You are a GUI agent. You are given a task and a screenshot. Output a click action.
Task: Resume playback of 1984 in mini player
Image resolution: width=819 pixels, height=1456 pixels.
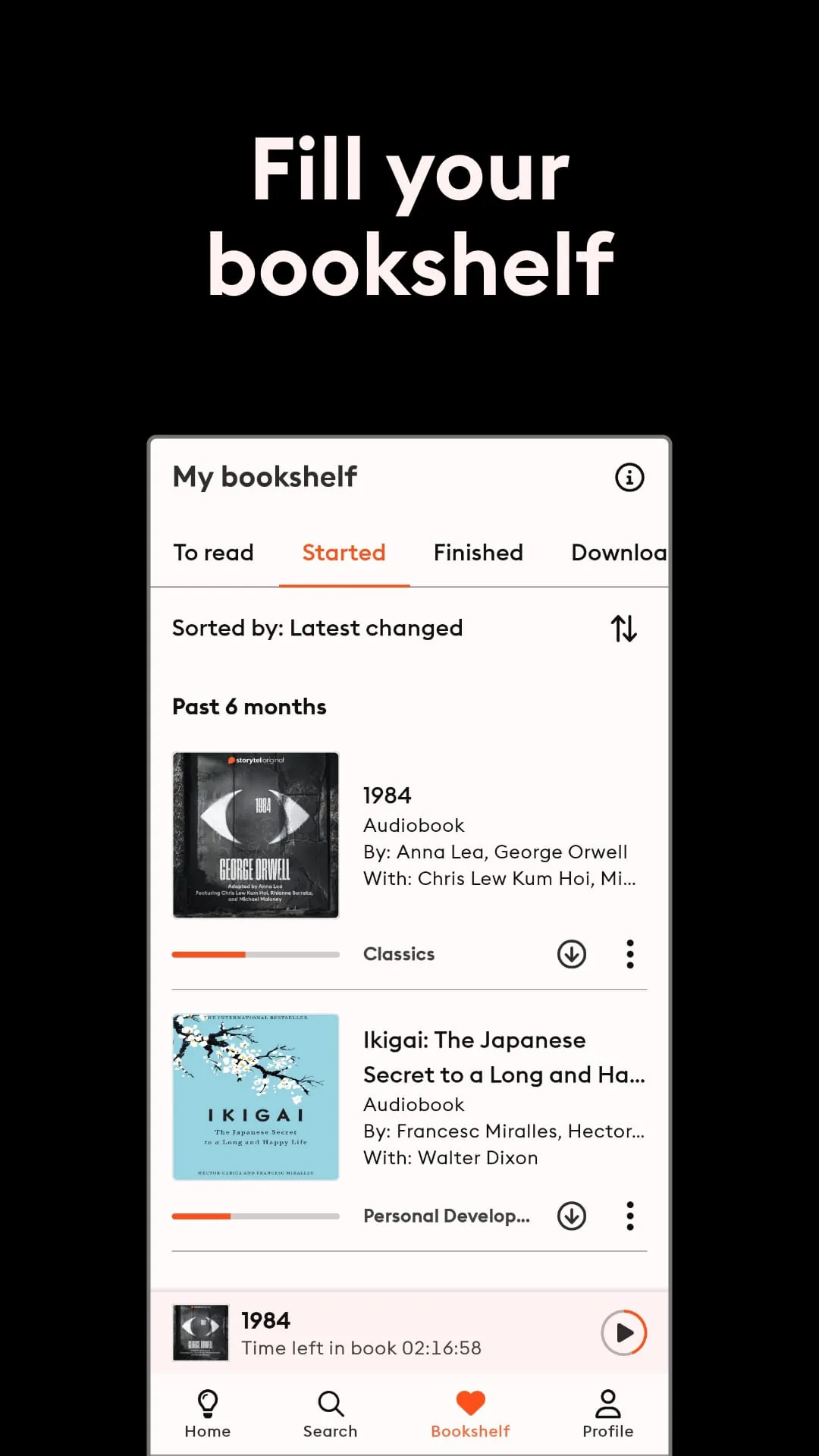[x=623, y=1332]
